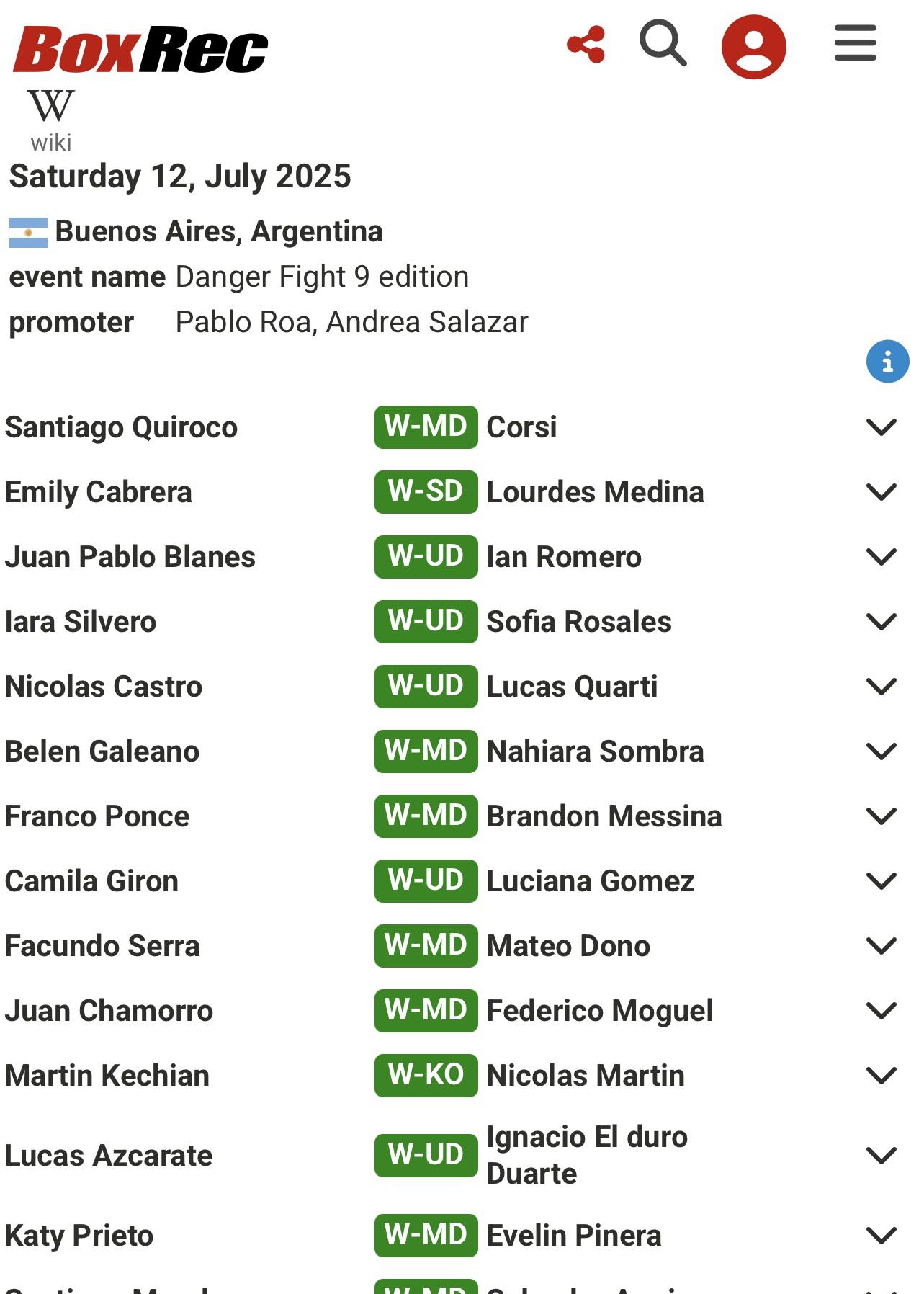The height and width of the screenshot is (1294, 924).
Task: Open Ignacio El duro Duarte's profile
Action: click(x=587, y=1155)
